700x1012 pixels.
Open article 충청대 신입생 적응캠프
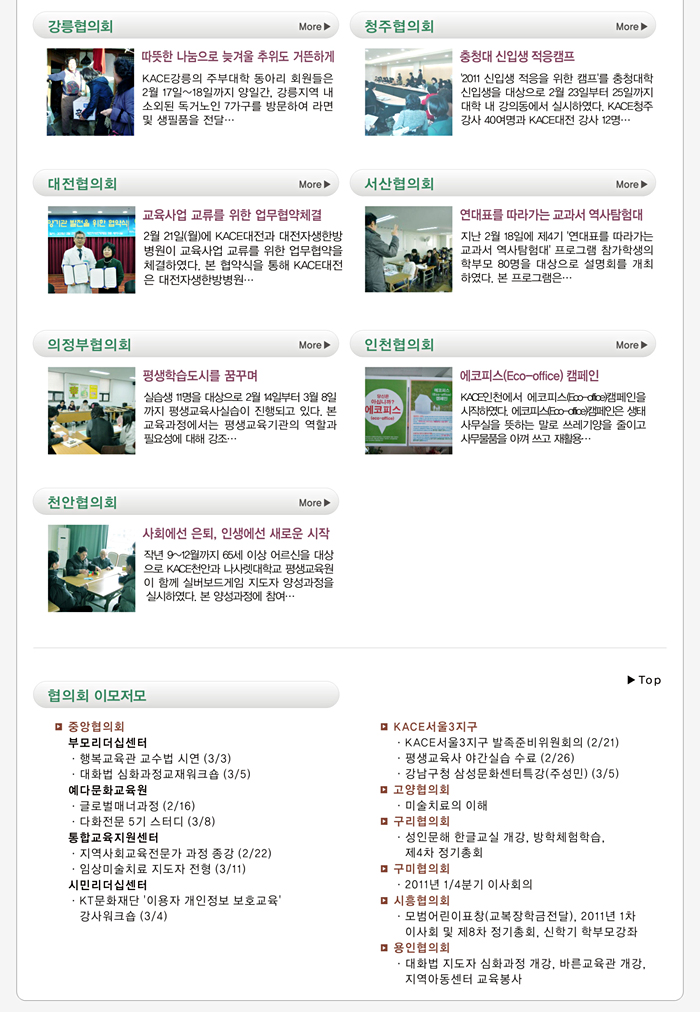517,56
